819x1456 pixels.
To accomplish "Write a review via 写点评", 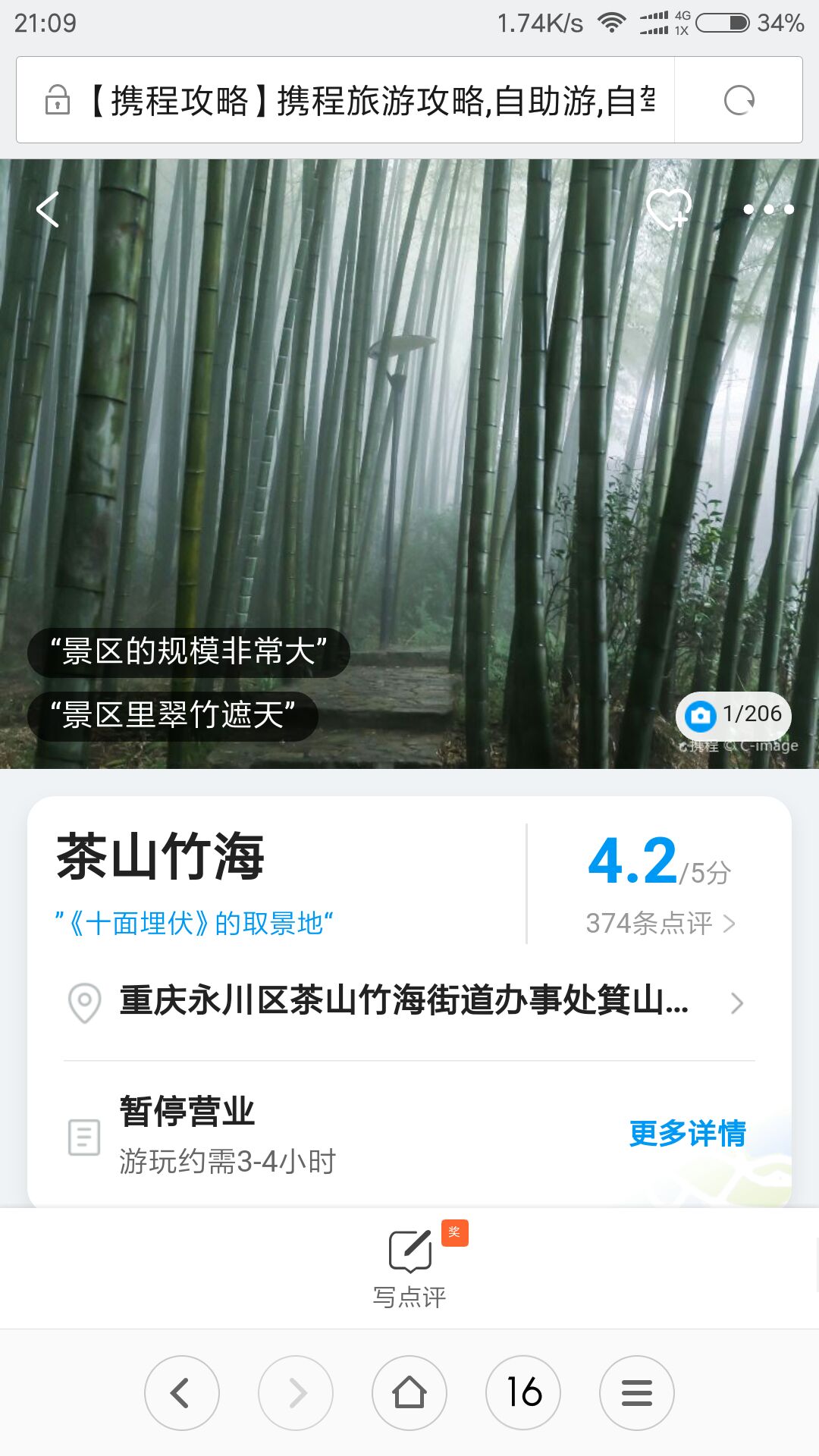I will 409,1268.
